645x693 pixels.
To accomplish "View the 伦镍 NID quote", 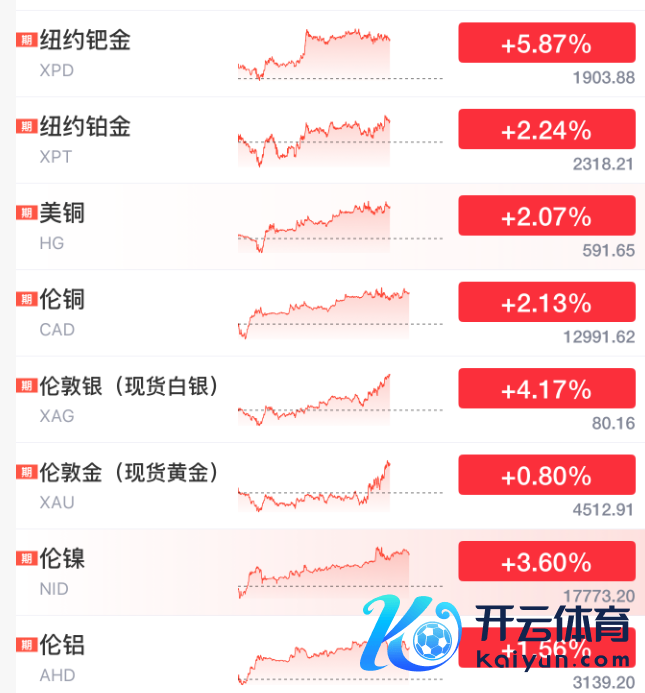I will click(62, 559).
